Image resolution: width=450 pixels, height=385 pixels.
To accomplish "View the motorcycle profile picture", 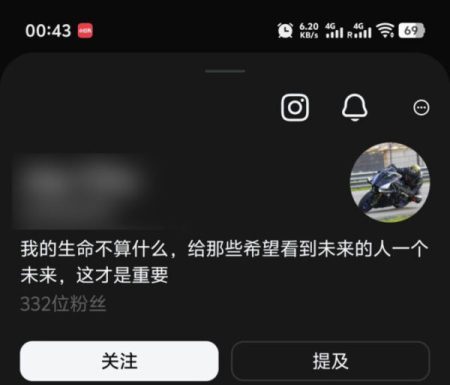I will click(390, 182).
